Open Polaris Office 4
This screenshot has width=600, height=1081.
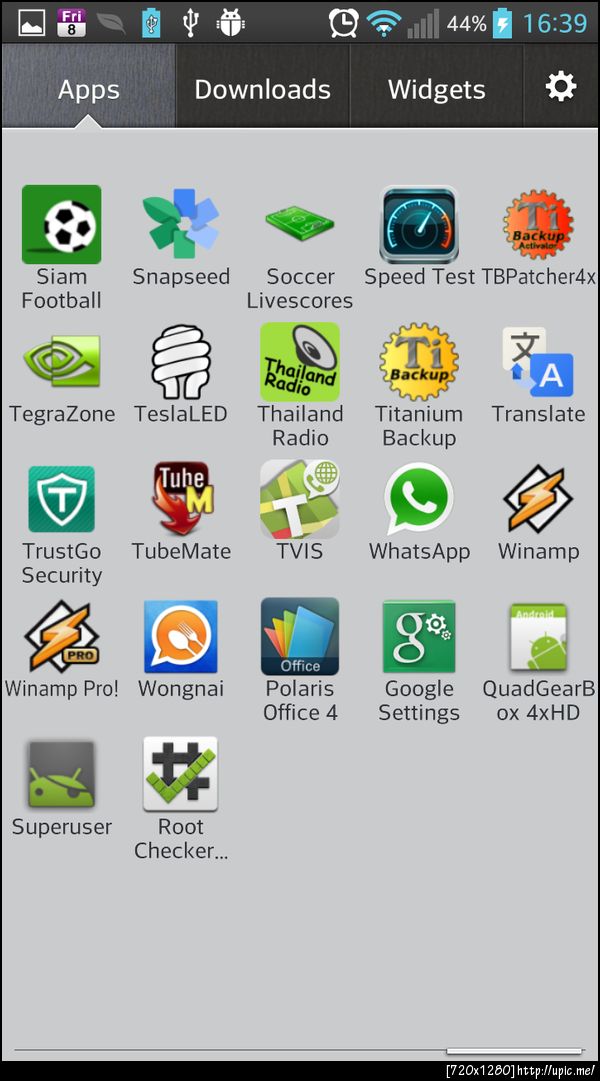300,636
